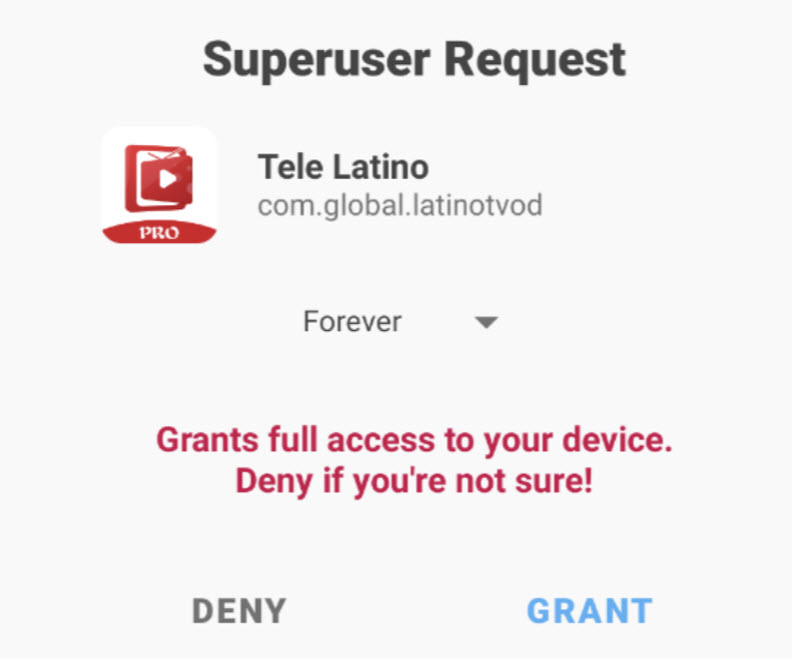Open the Forever duration dropdown
The width and height of the screenshot is (792, 666).
tap(400, 323)
